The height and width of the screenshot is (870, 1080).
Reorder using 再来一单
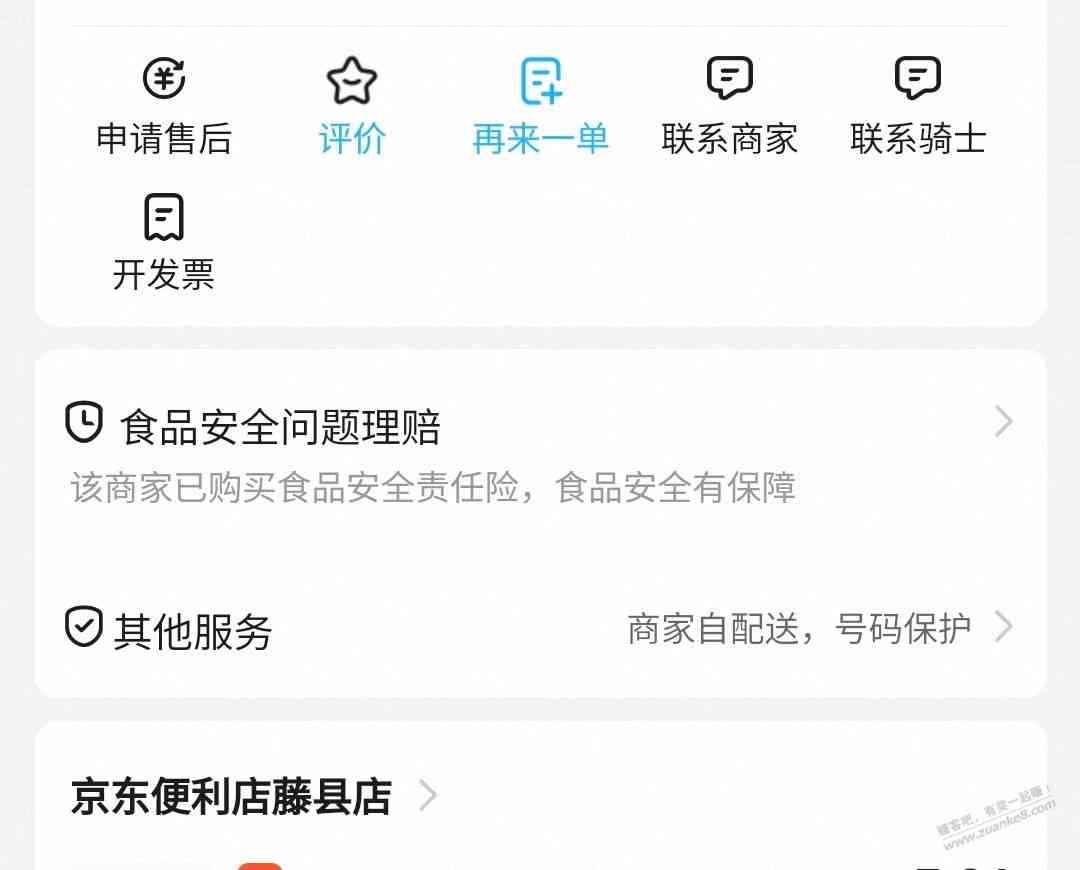pos(540,107)
